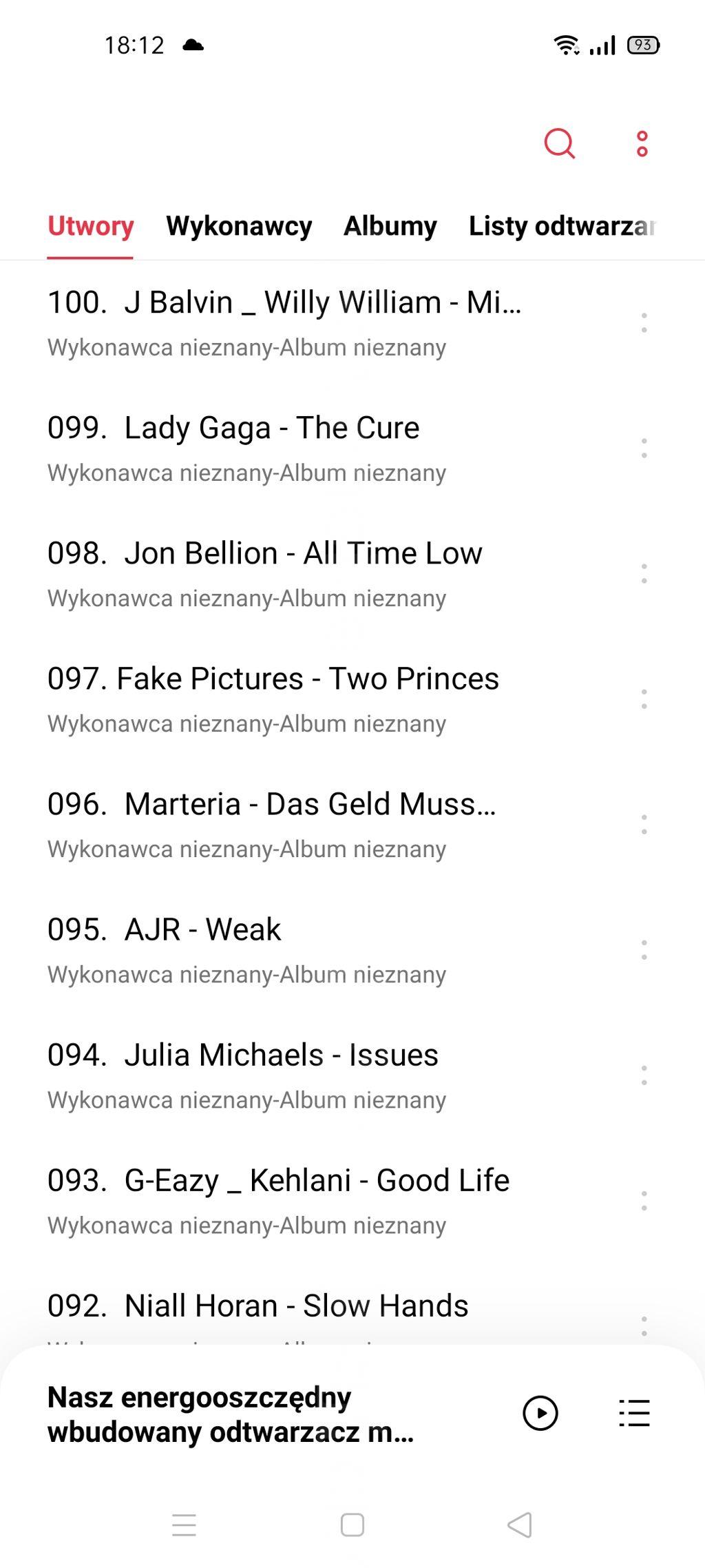Tap the system home button
The height and width of the screenshot is (1568, 705).
(352, 1525)
